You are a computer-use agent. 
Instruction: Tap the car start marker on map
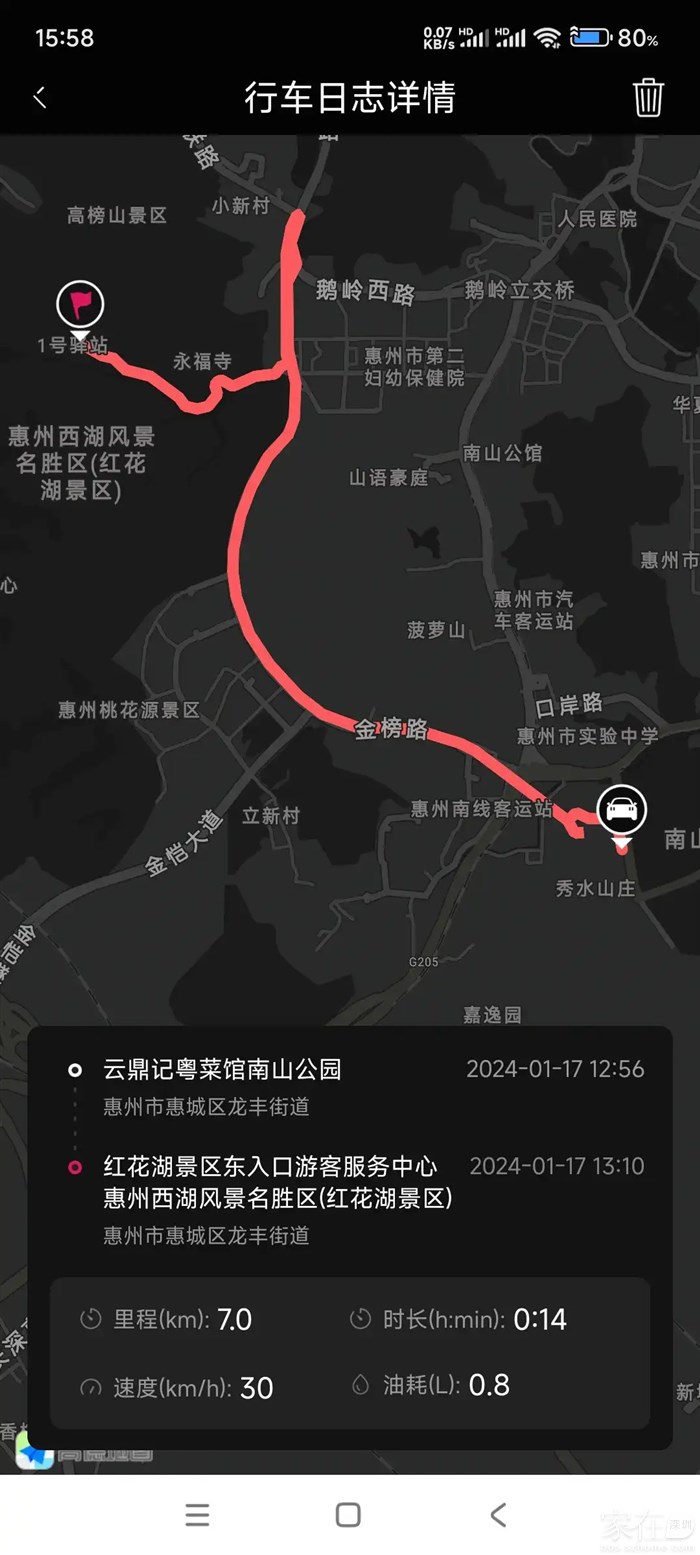click(x=622, y=810)
